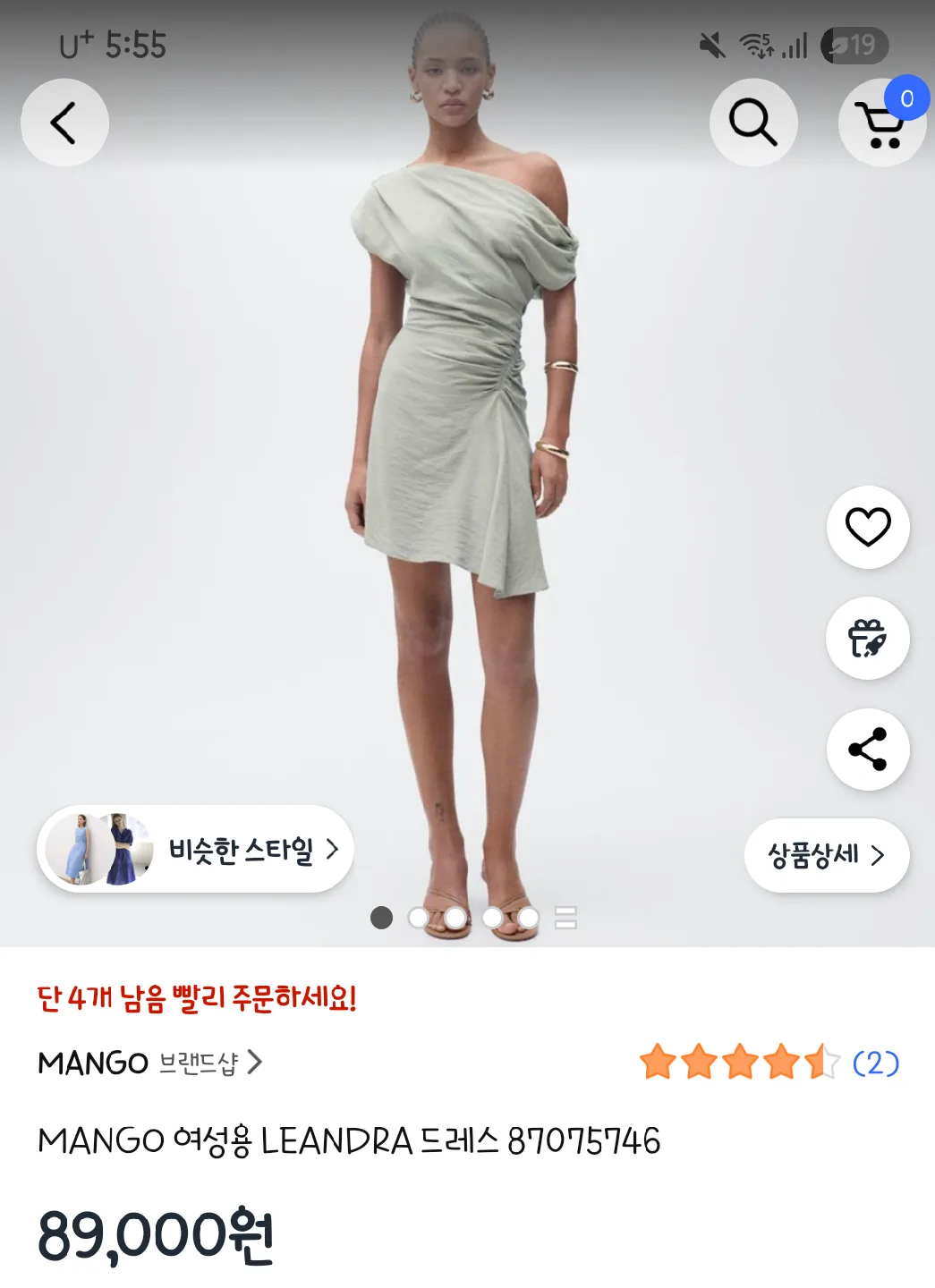This screenshot has width=935, height=1288.
Task: Open the two customer reviews
Action: pyautogui.click(x=875, y=1063)
